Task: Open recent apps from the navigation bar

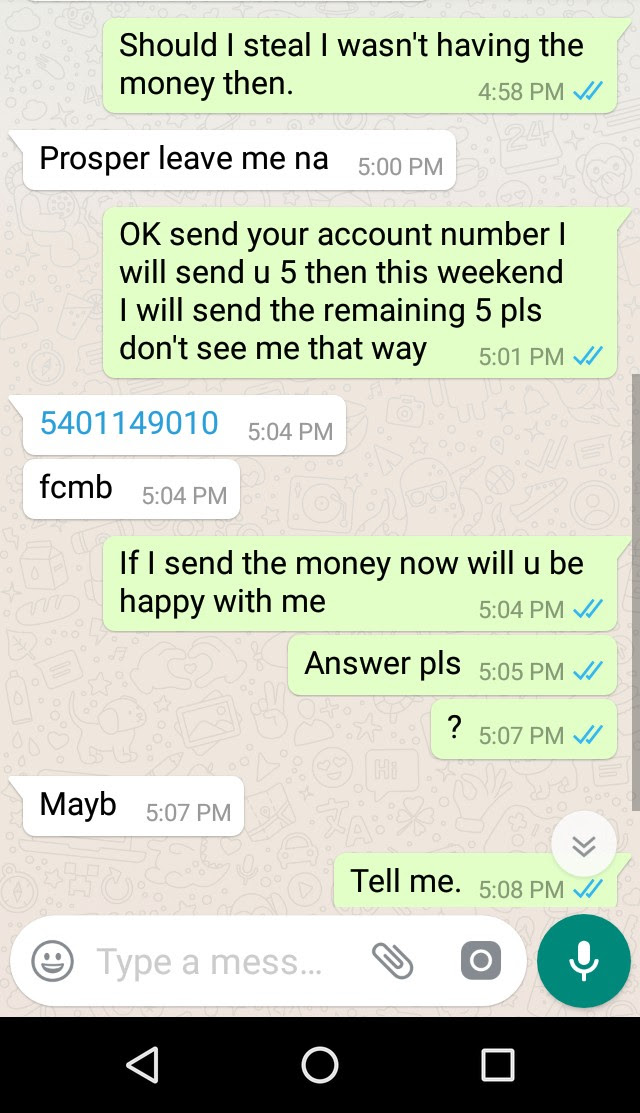Action: click(497, 1065)
